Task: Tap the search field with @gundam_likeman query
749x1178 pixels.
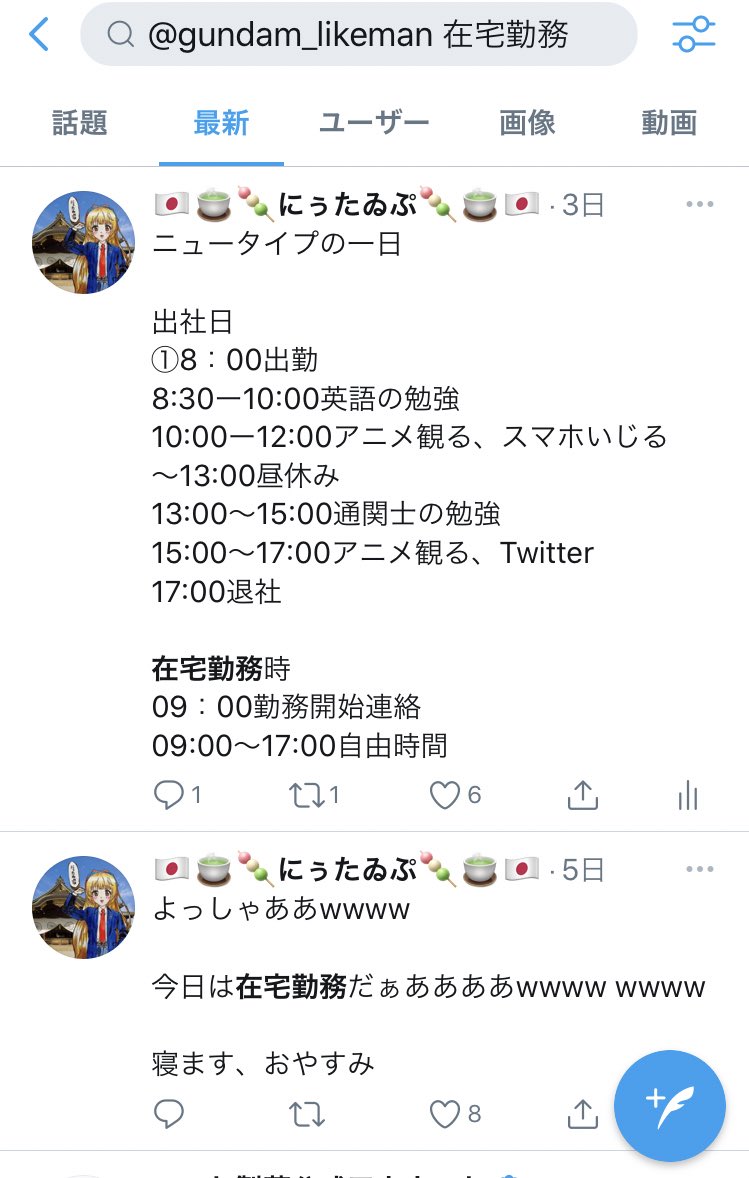Action: pyautogui.click(x=358, y=35)
